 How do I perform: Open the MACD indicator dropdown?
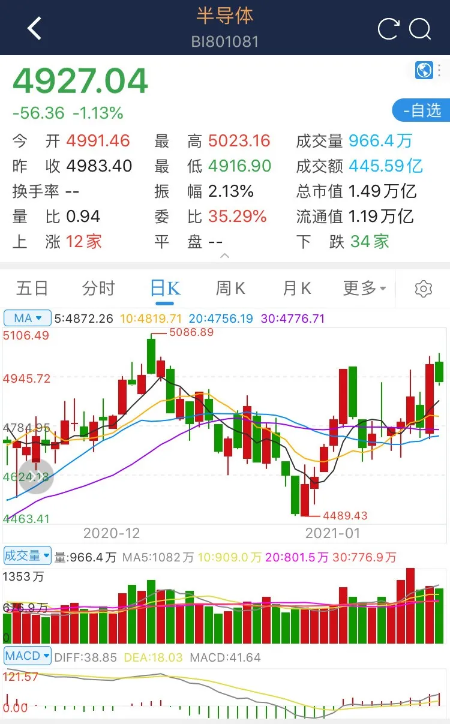[27, 656]
